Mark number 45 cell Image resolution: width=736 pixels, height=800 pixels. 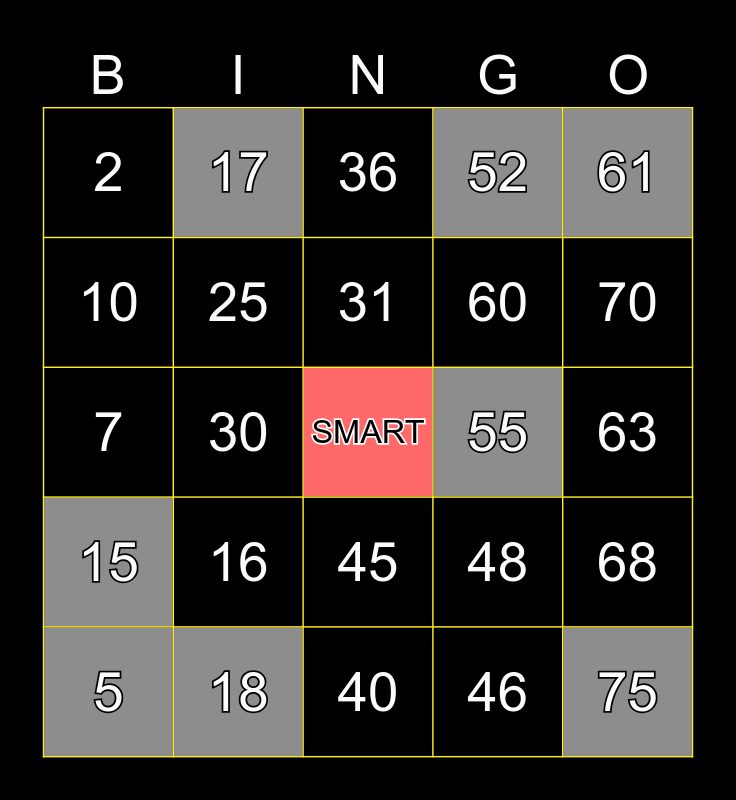pos(368,562)
